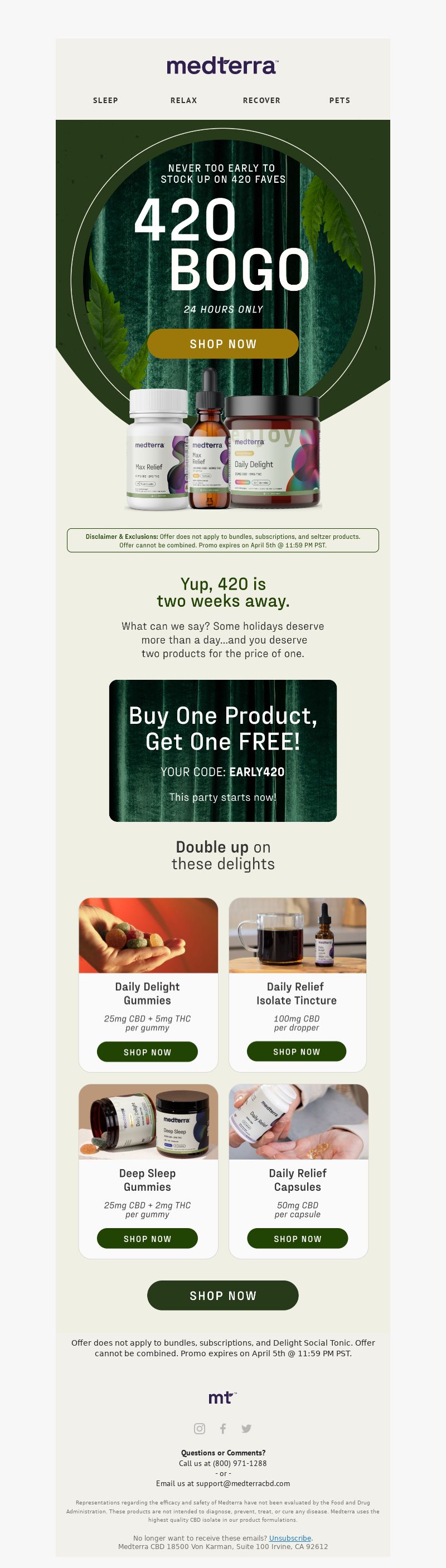Open the Daily Delight Gummies photo
This screenshot has width=446, height=1568.
click(148, 936)
